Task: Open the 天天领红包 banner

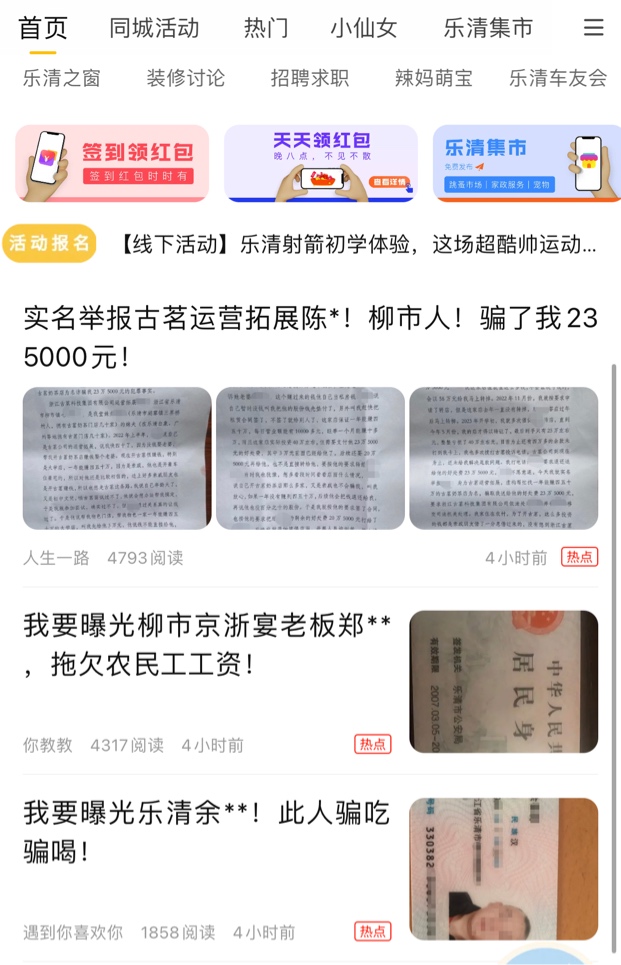Action: 320,163
